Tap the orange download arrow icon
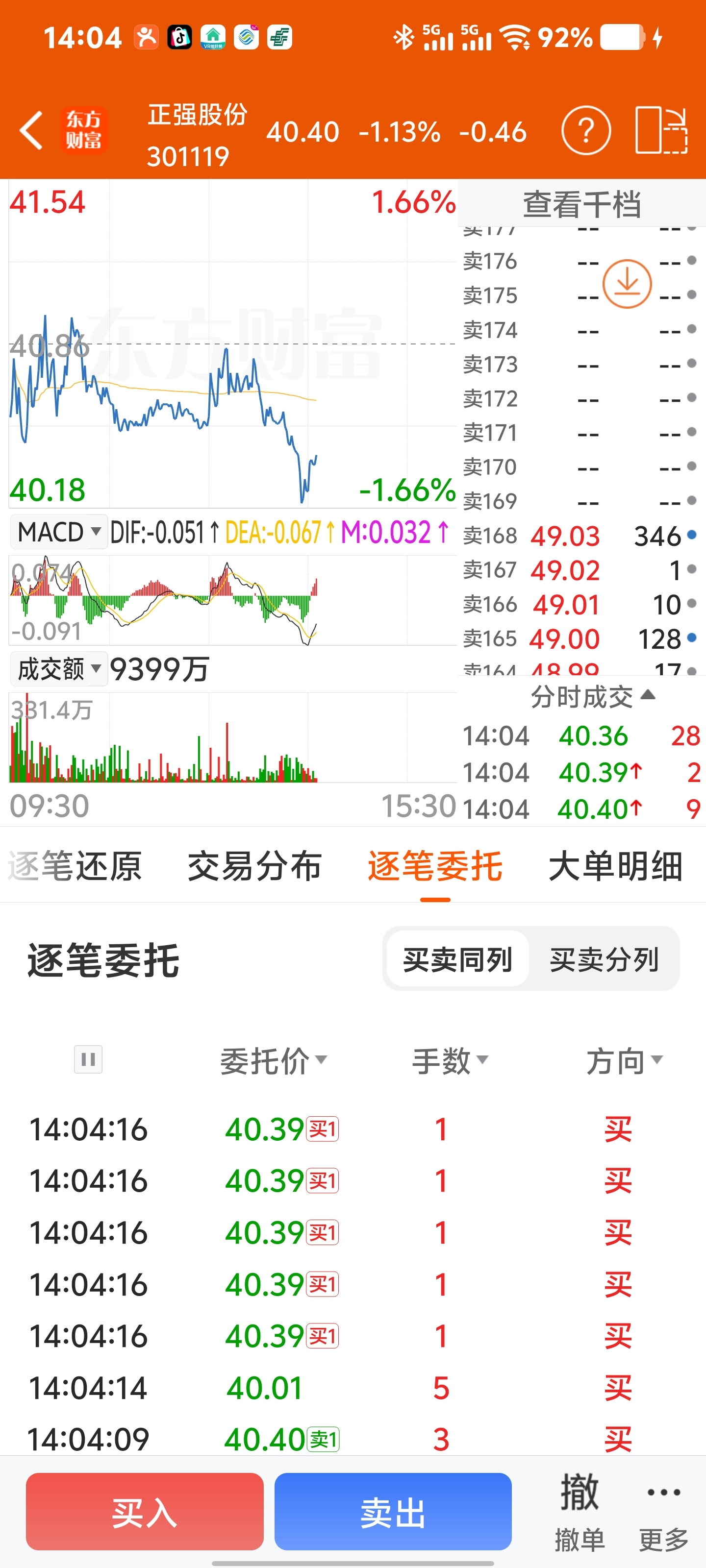706x1568 pixels. coord(627,284)
